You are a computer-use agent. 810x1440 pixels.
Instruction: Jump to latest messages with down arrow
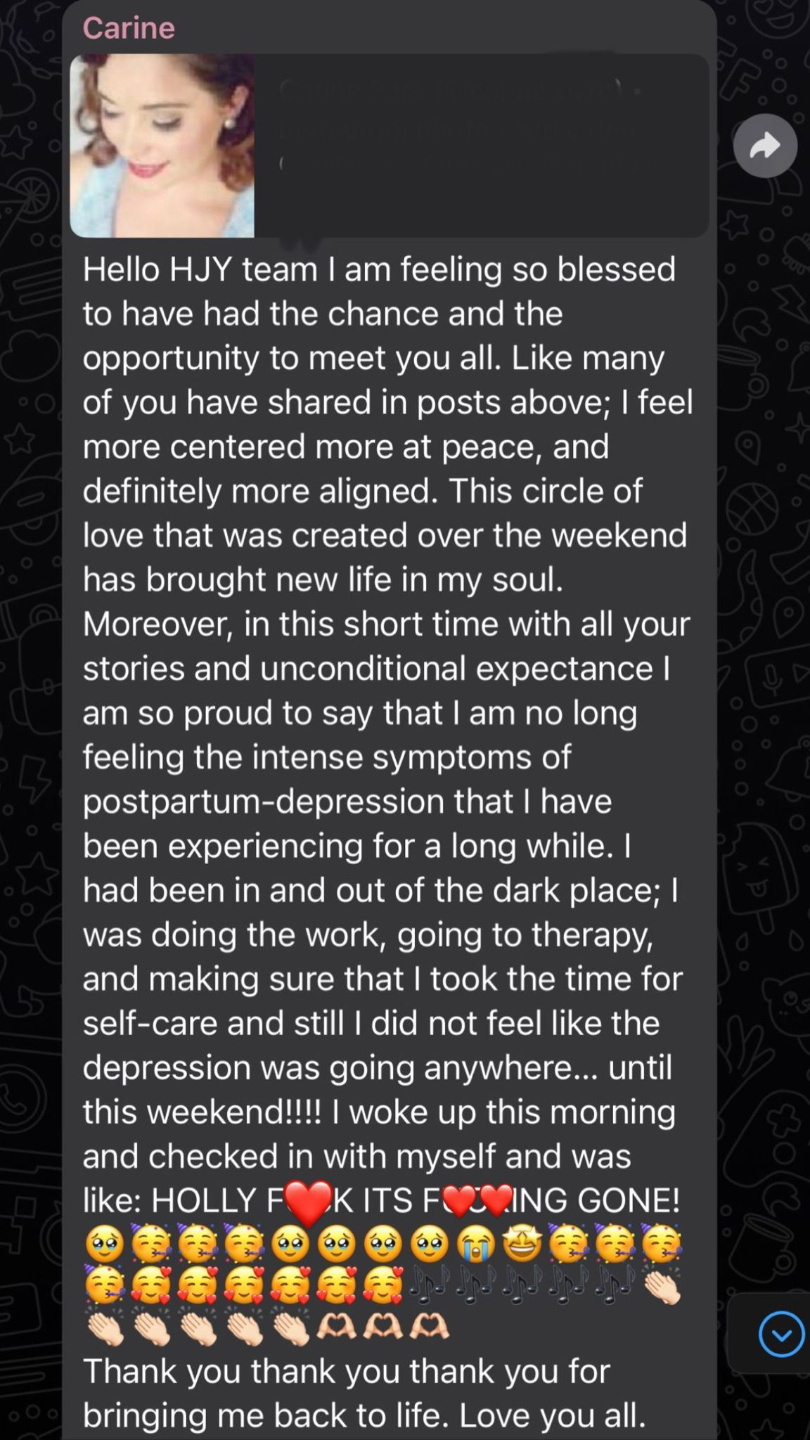coord(781,1333)
